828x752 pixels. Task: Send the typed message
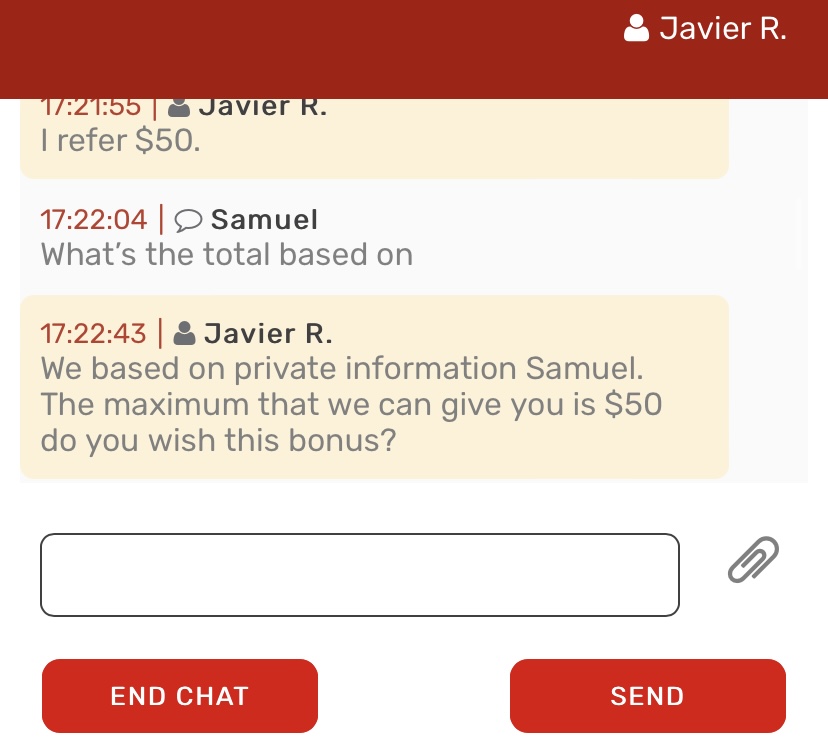click(647, 696)
